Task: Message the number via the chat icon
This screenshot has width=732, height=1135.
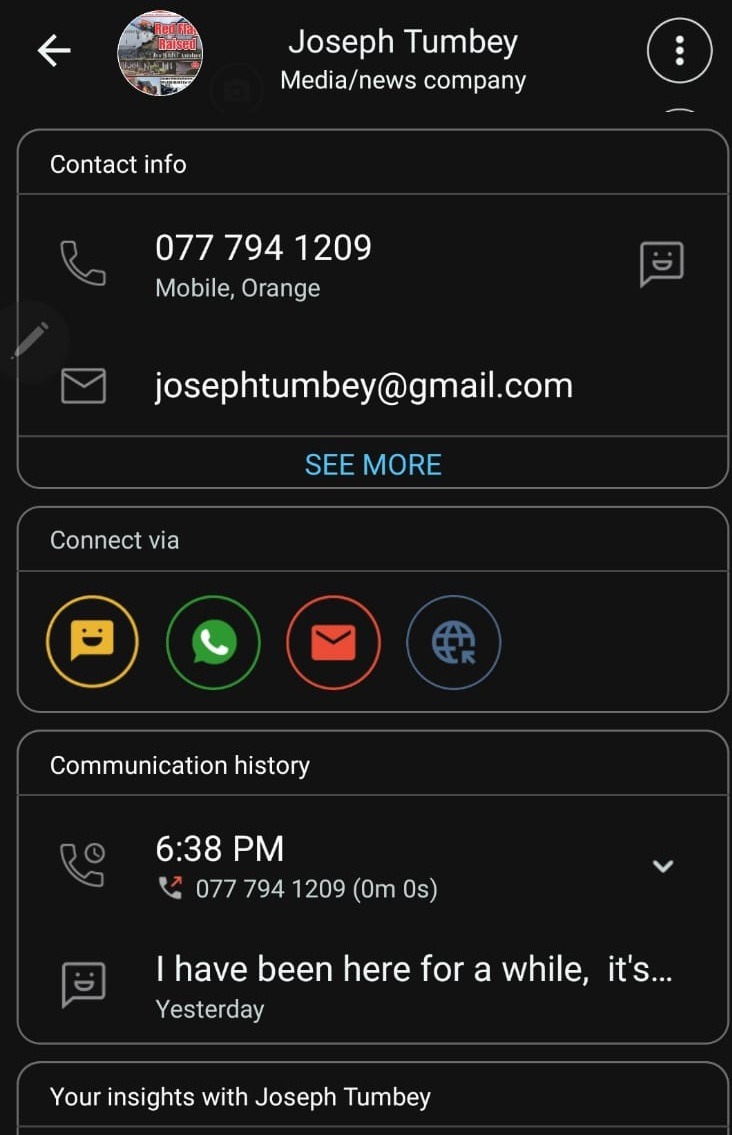Action: point(661,265)
